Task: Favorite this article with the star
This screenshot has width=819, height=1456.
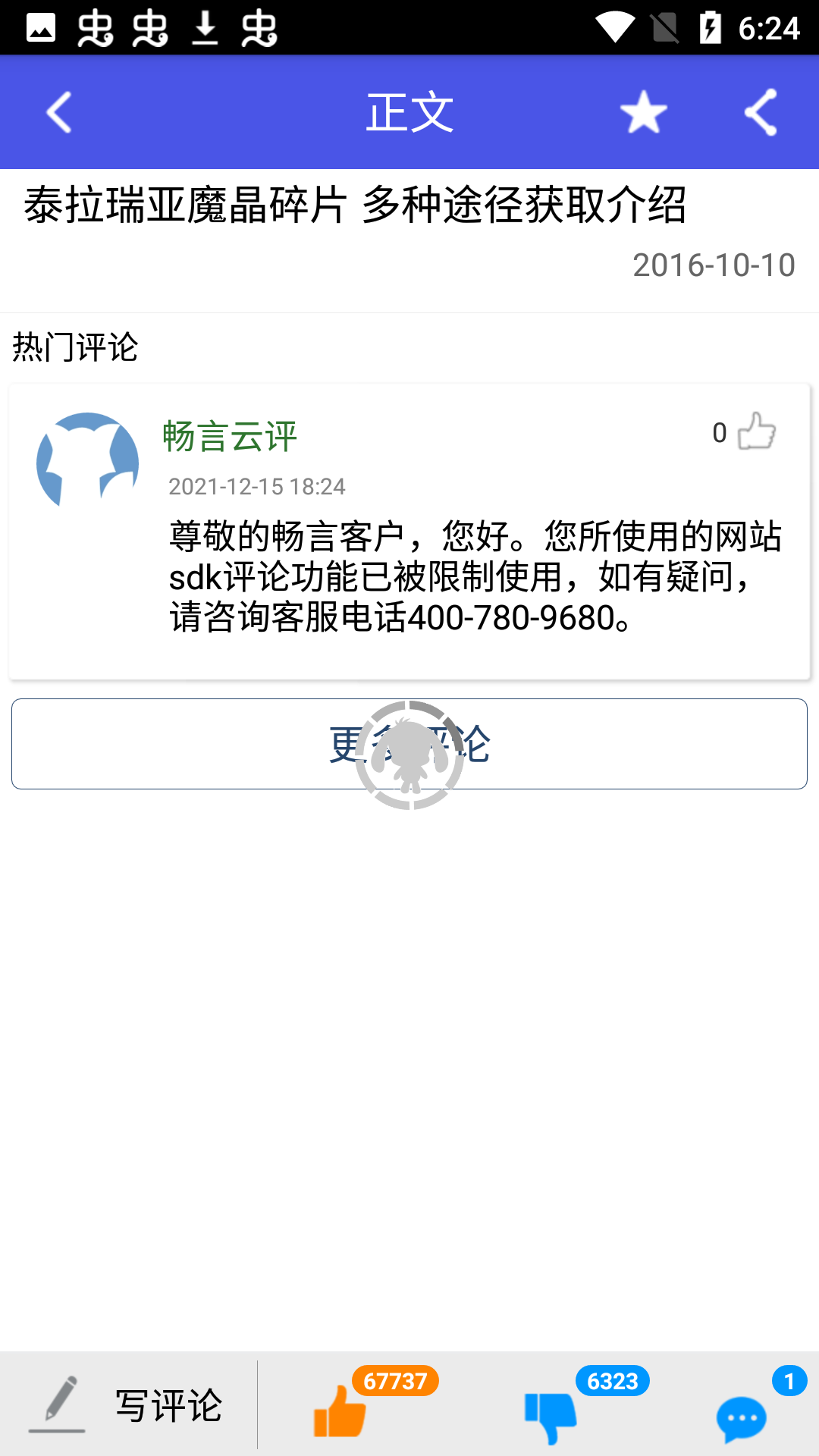Action: [x=643, y=112]
